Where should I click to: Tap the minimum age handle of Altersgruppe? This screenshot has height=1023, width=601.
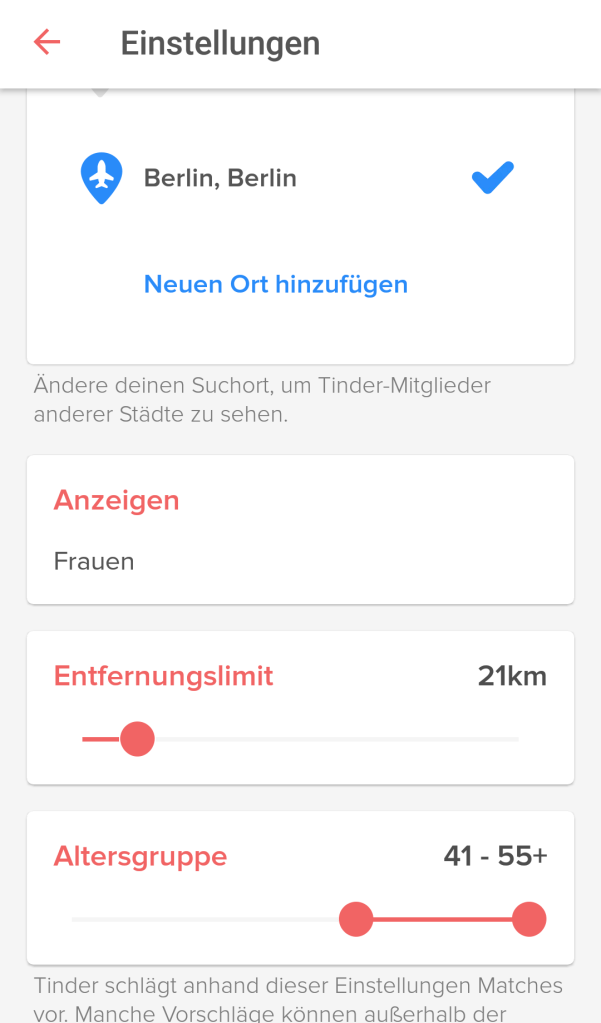(356, 919)
